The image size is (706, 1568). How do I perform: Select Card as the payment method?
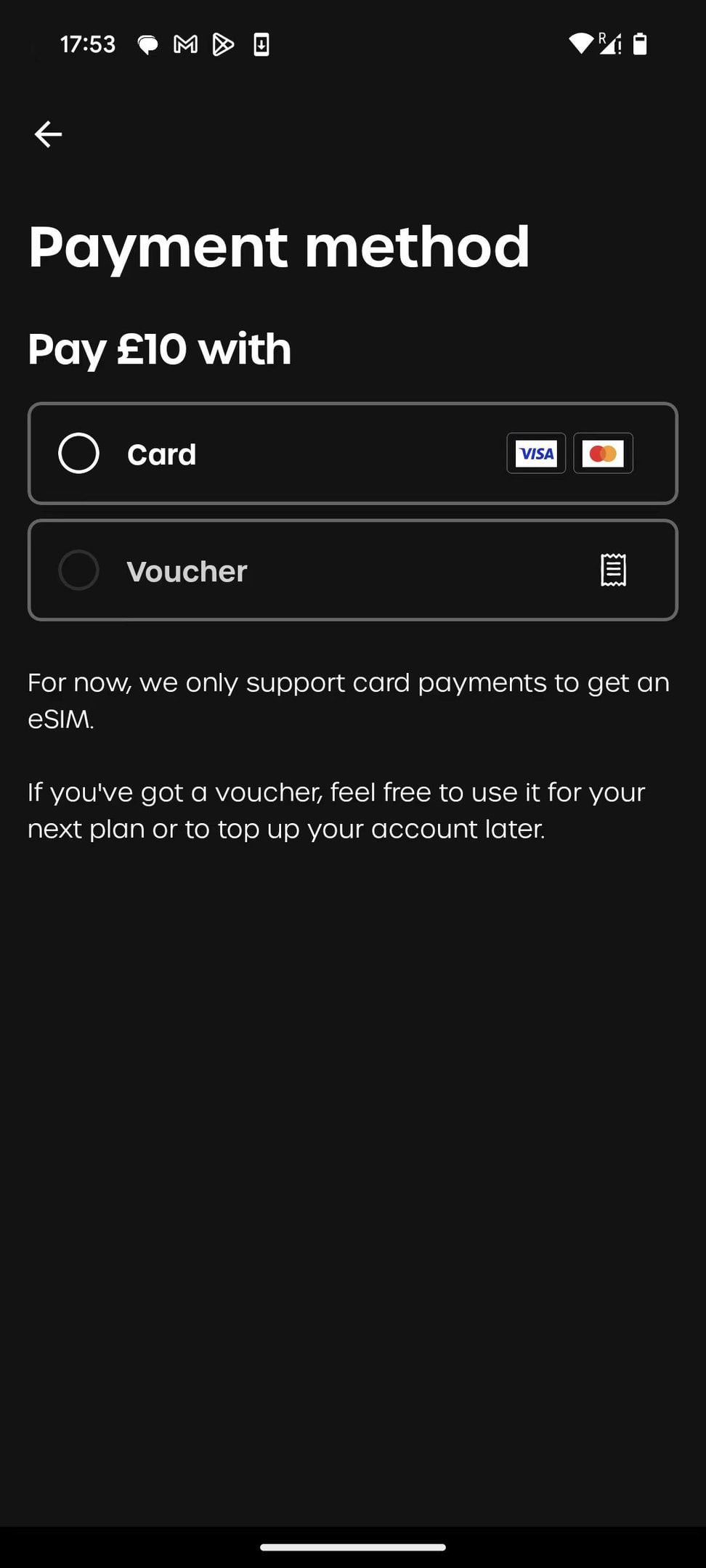tap(79, 454)
